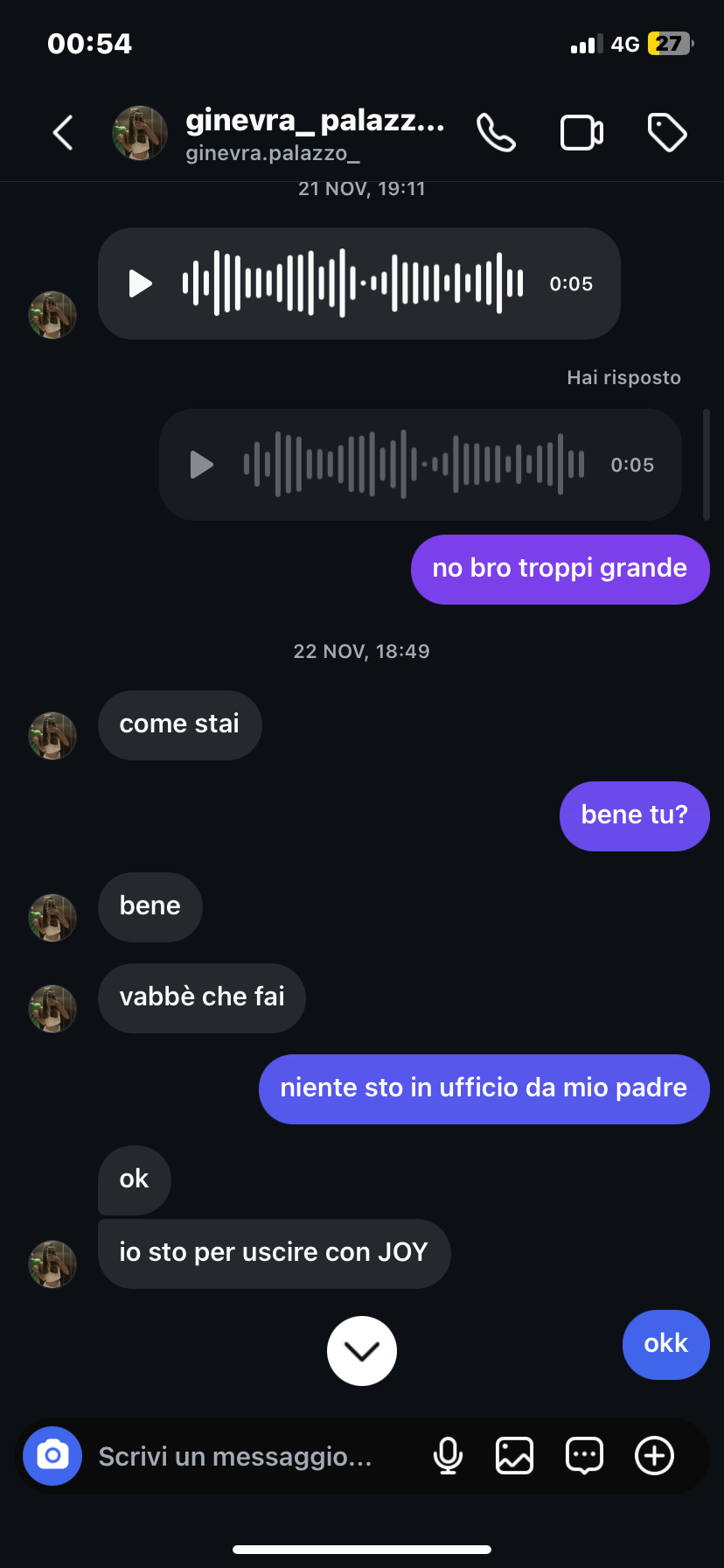The image size is (724, 1568).
Task: Start a video call with ginevra_palazzo
Action: 581,133
